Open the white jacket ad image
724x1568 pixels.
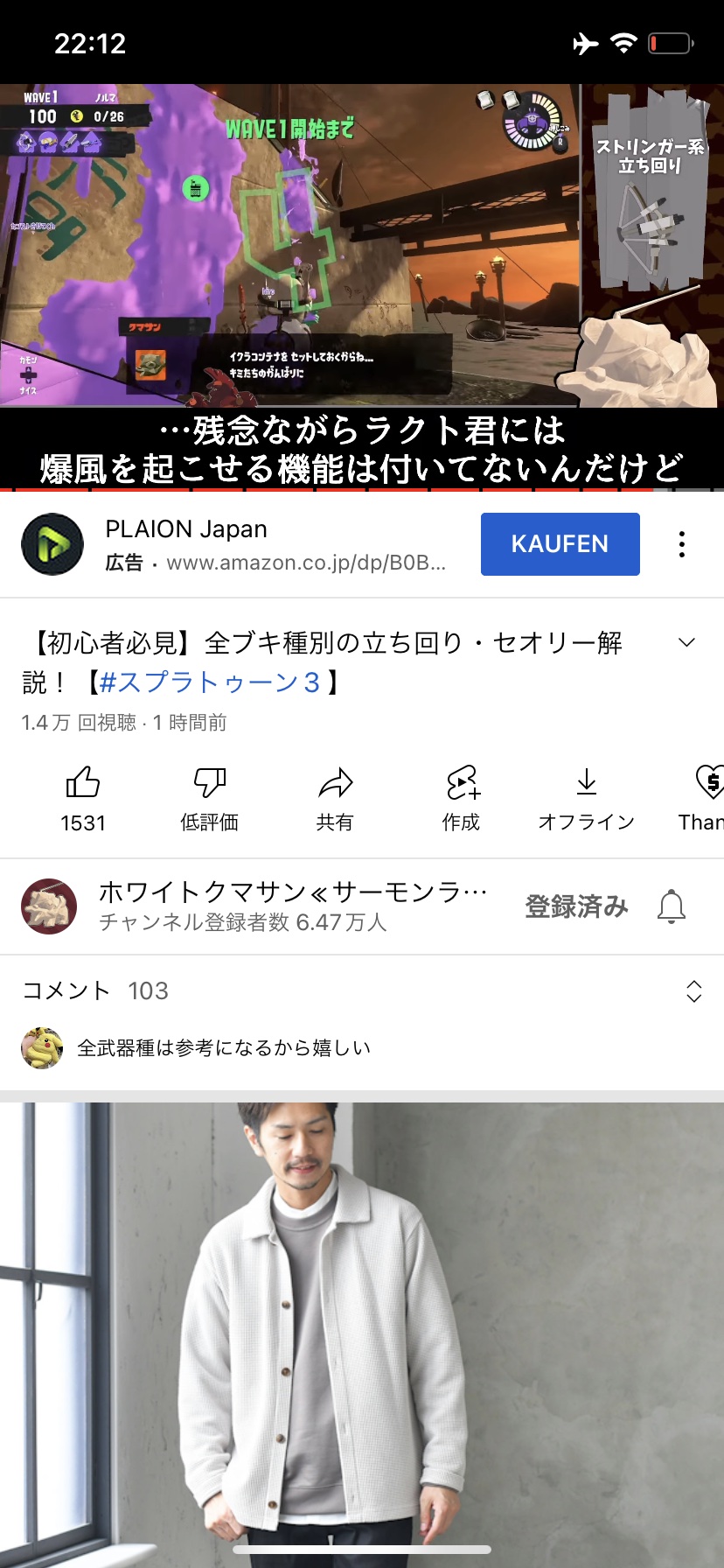click(x=362, y=1330)
